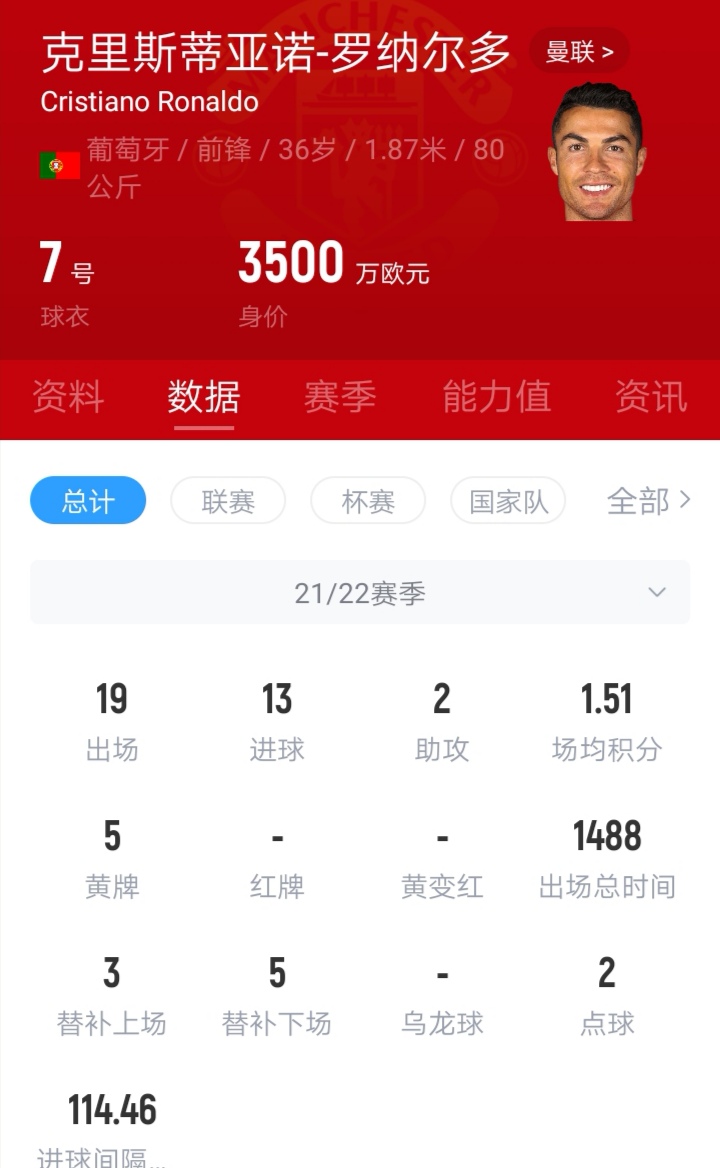Enable the 杯赛 filter
The image size is (720, 1168).
click(x=368, y=501)
